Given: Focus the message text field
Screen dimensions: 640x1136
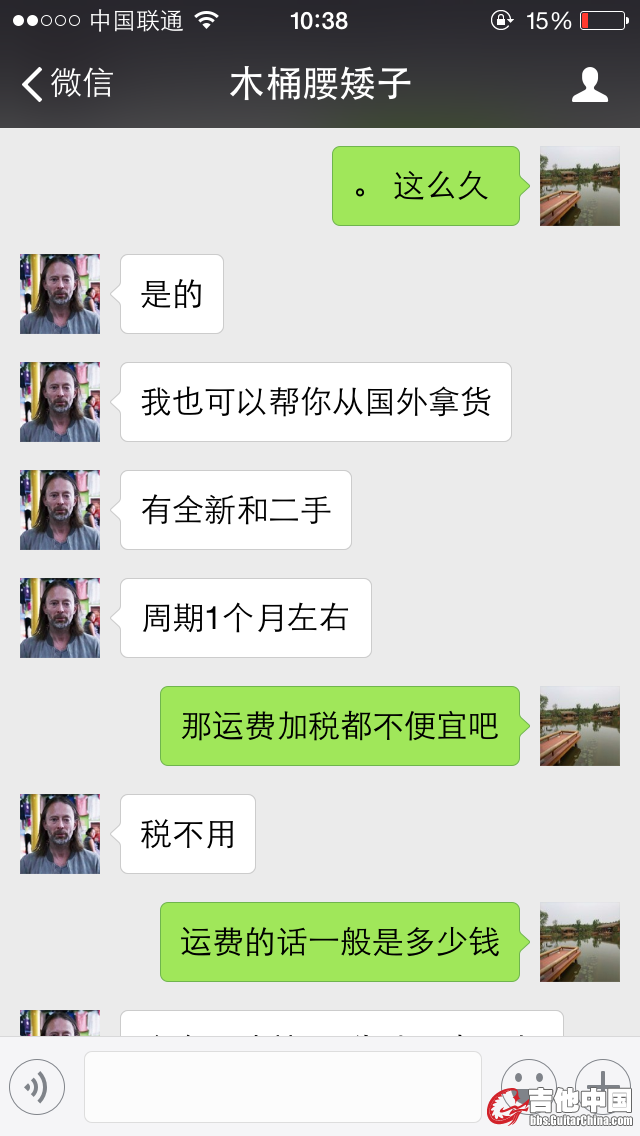Looking at the screenshot, I should pos(282,1086).
